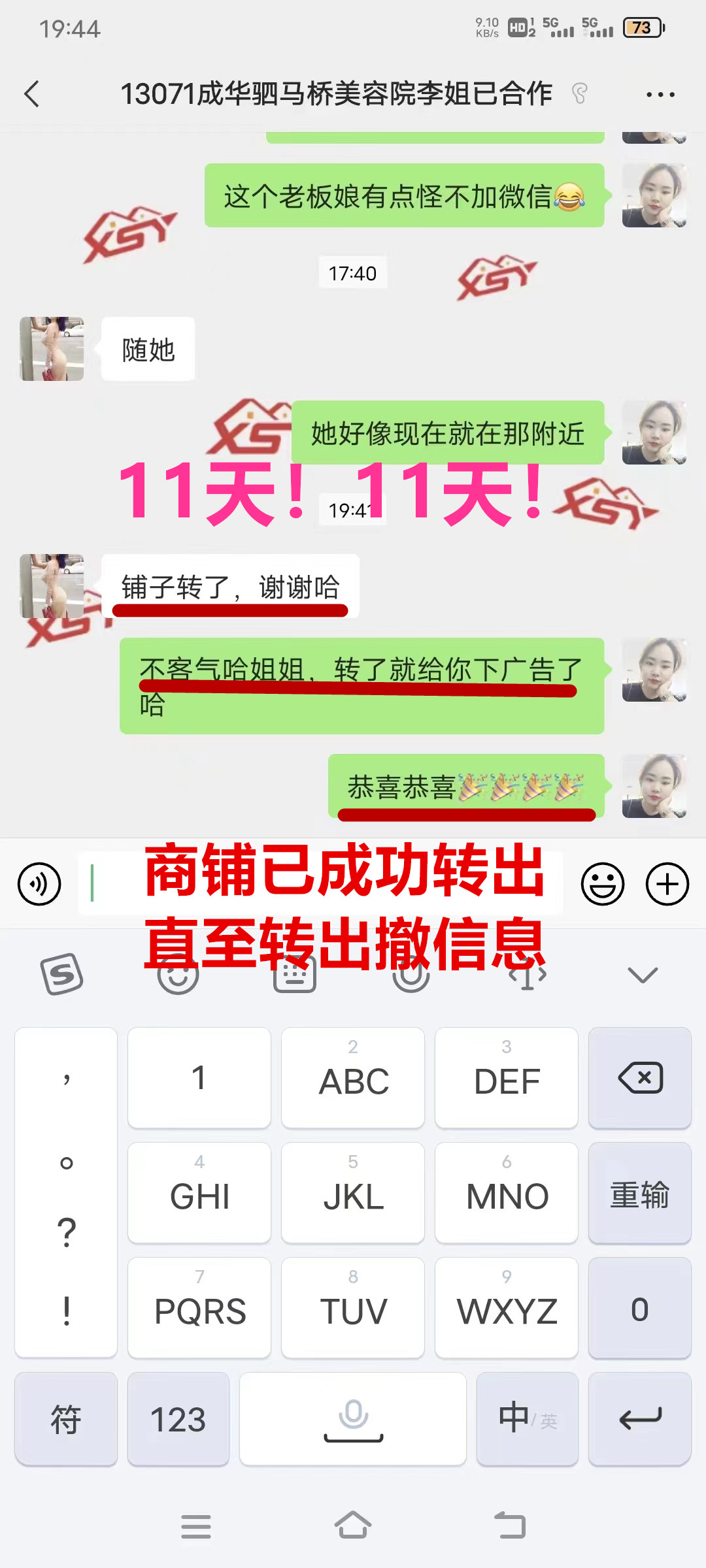Open the plus attachment menu

point(667,884)
